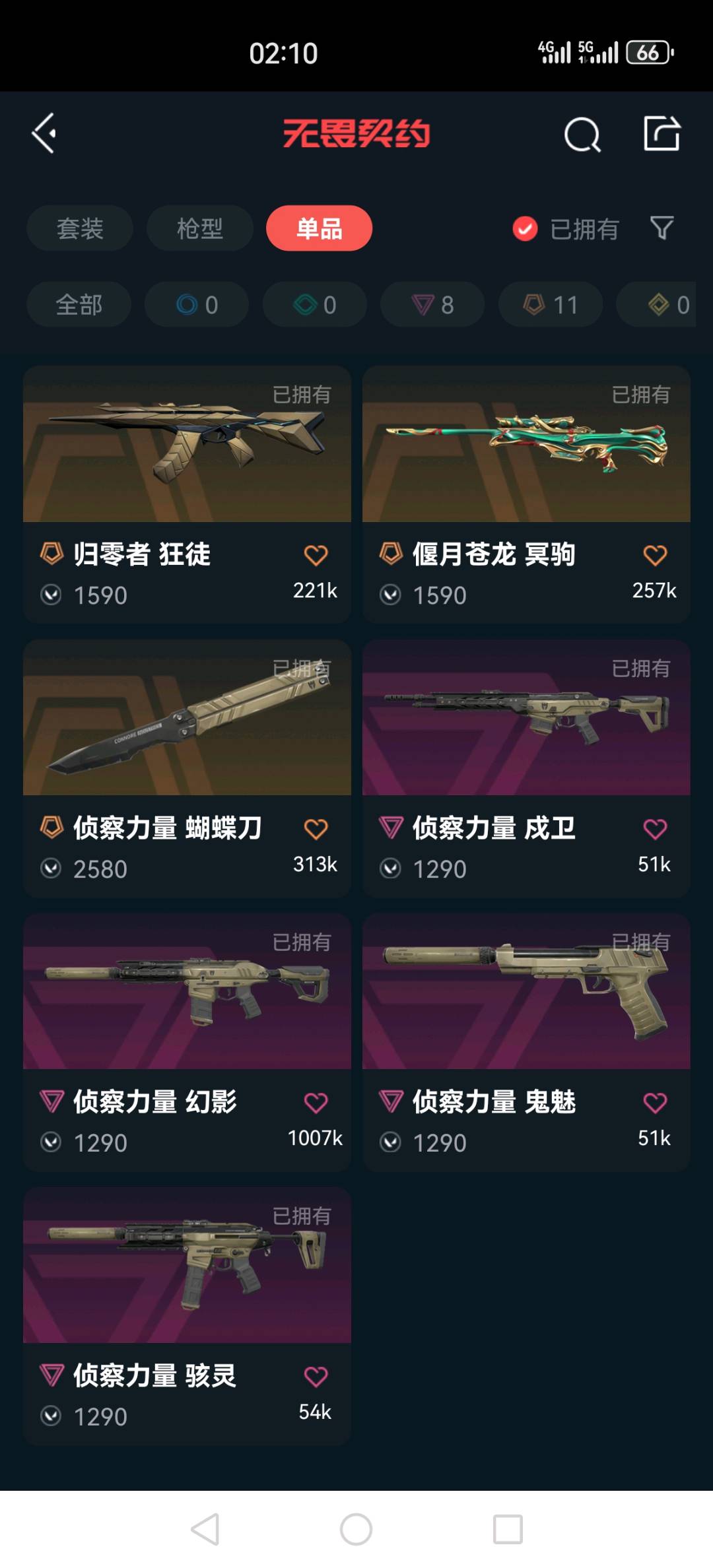
Task: Filter by the purple tier chip showing 8
Action: [432, 304]
